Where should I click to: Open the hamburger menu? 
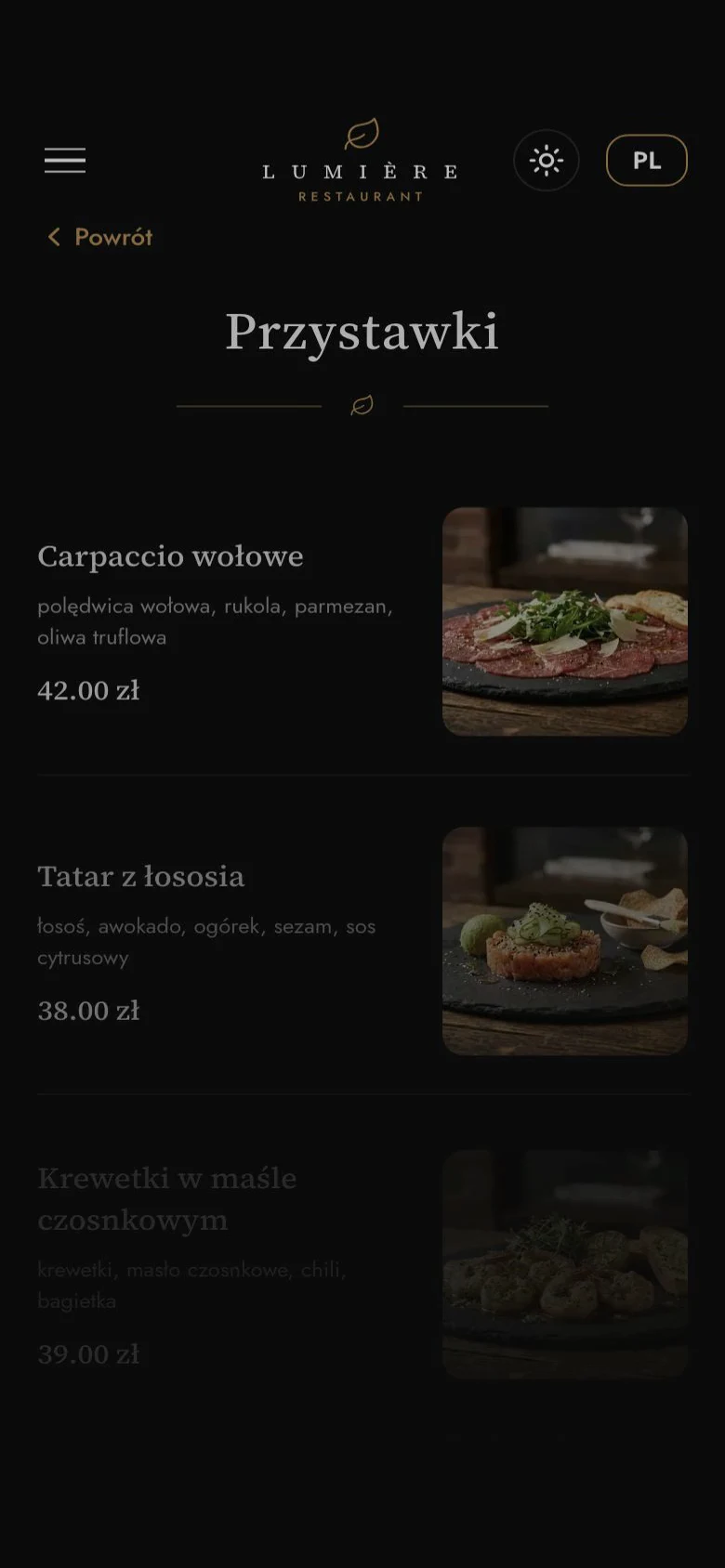(65, 160)
